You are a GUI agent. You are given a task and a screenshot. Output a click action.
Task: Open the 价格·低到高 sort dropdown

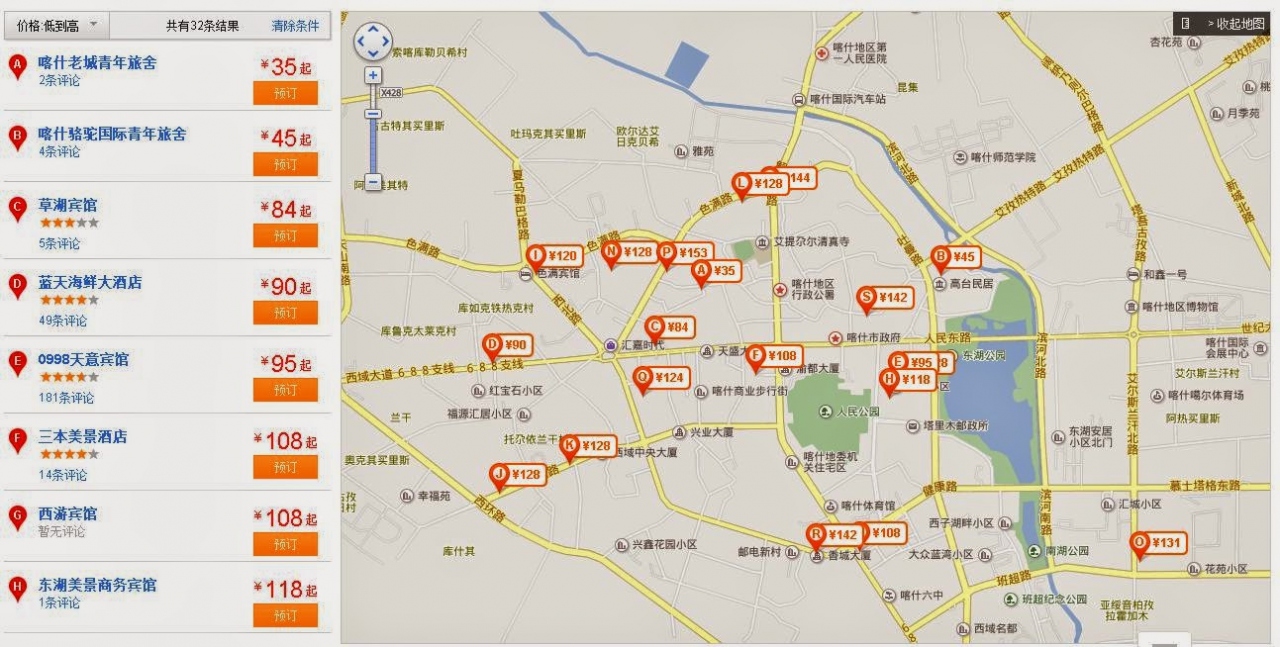[57, 25]
